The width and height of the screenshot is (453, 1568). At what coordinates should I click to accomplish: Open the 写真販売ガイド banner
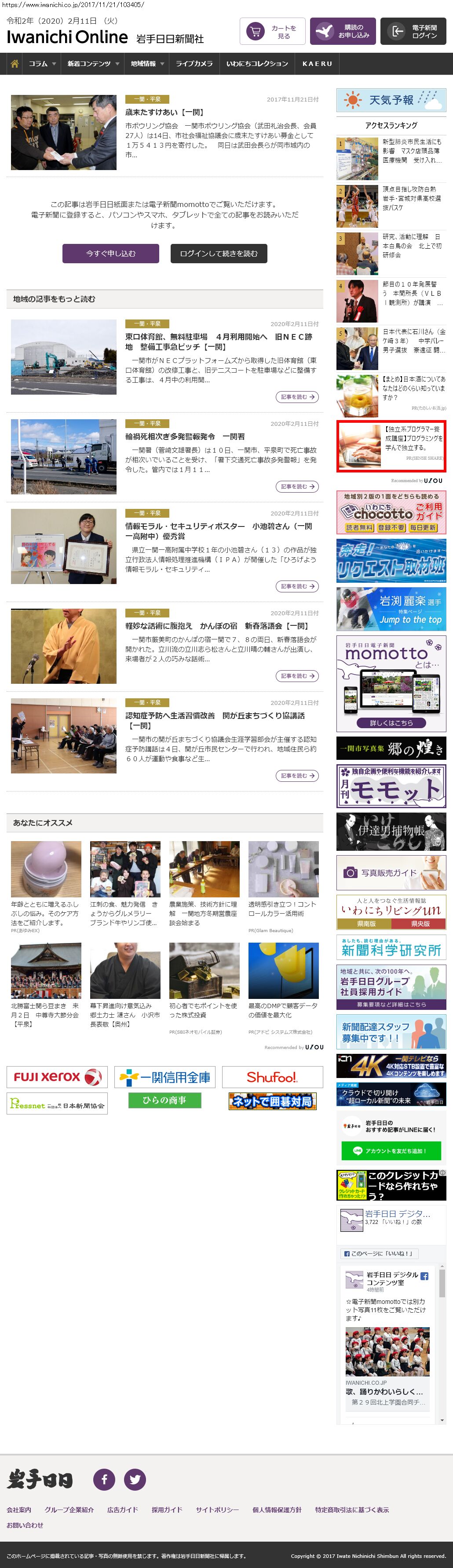point(391,873)
